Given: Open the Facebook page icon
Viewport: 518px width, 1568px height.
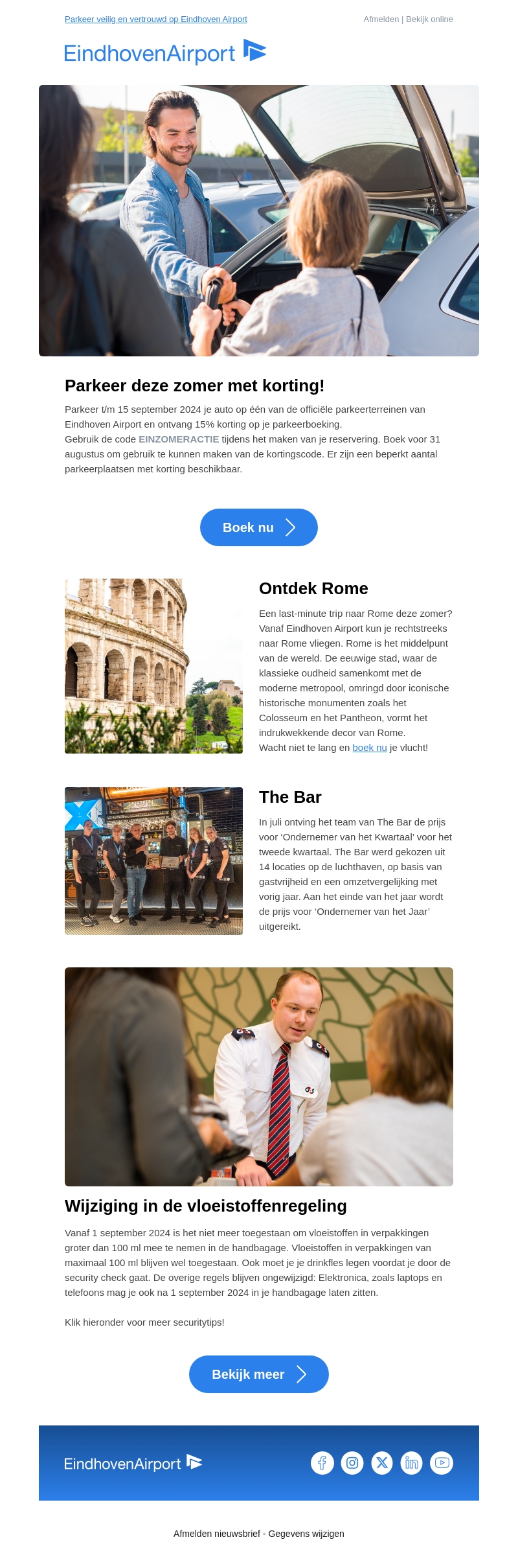Looking at the screenshot, I should [322, 1463].
